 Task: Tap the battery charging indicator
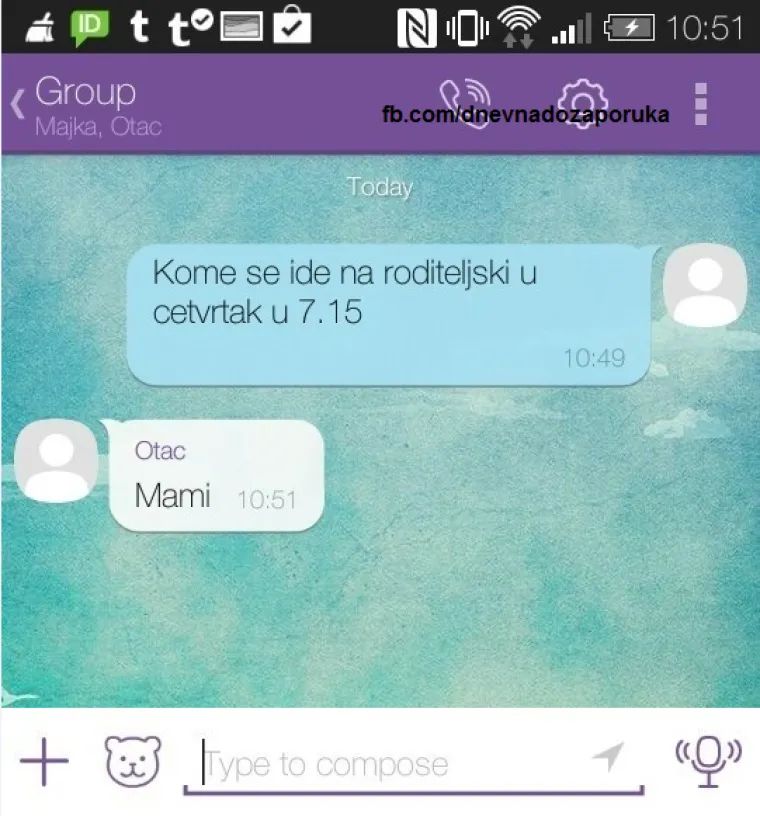pos(632,26)
